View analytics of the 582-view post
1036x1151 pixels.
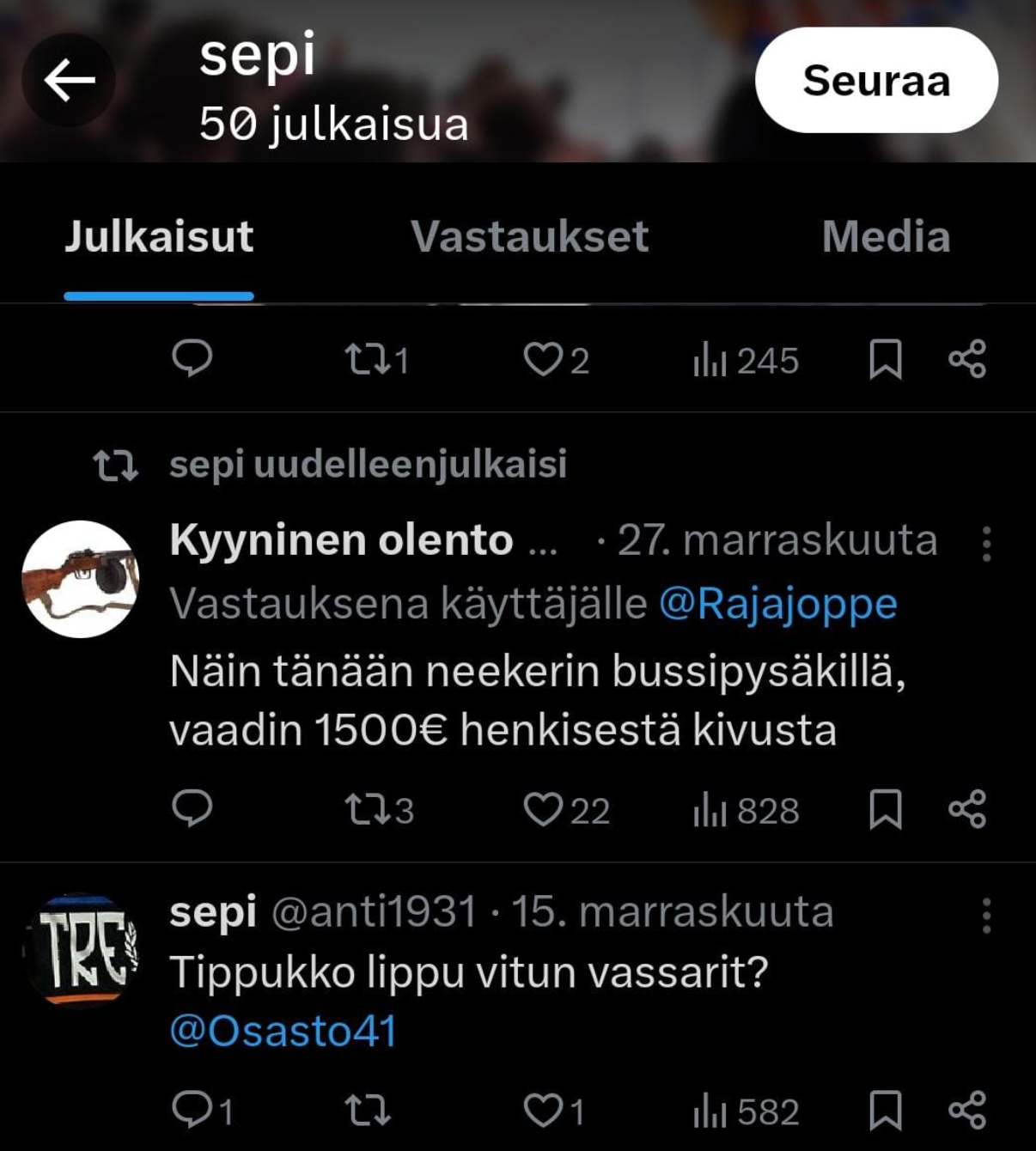746,1111
